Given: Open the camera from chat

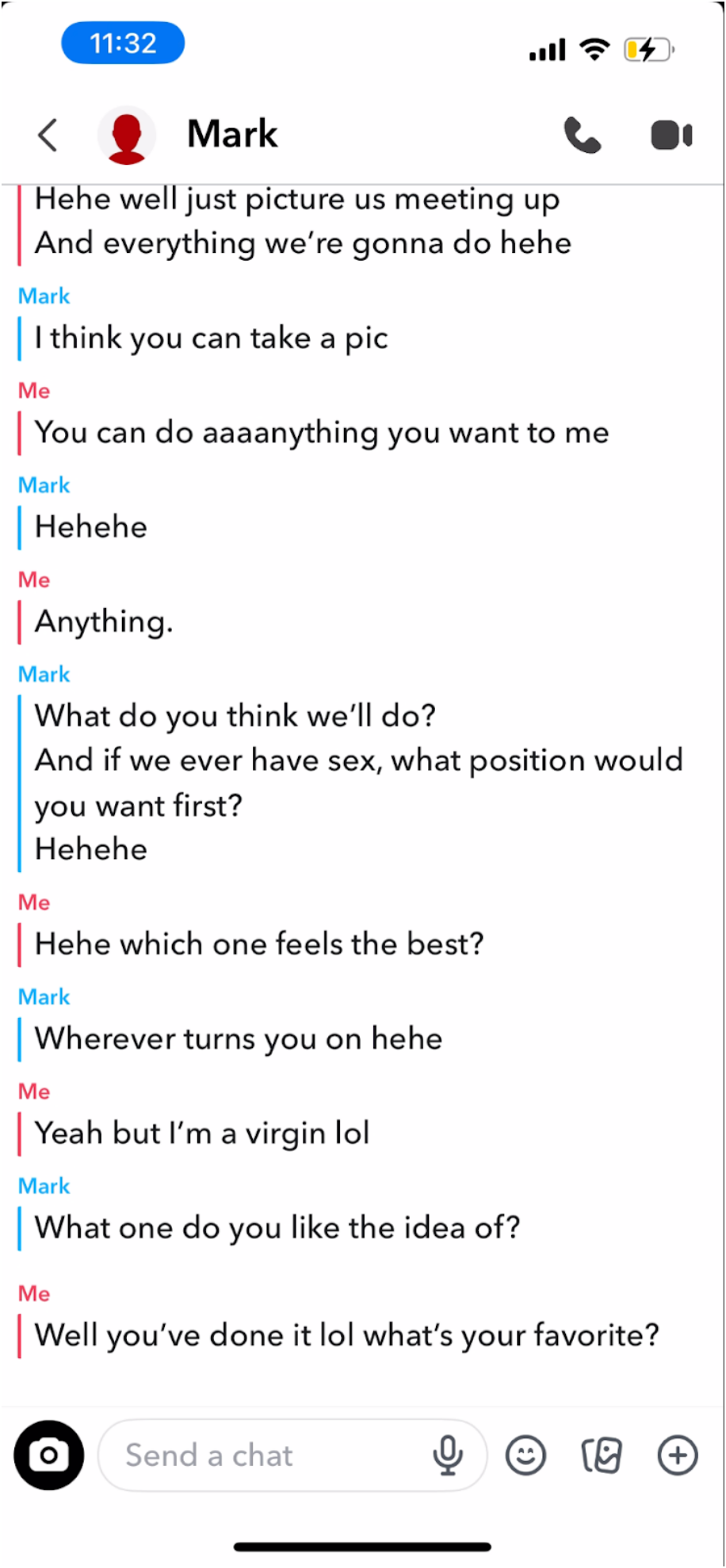Looking at the screenshot, I should point(48,1455).
